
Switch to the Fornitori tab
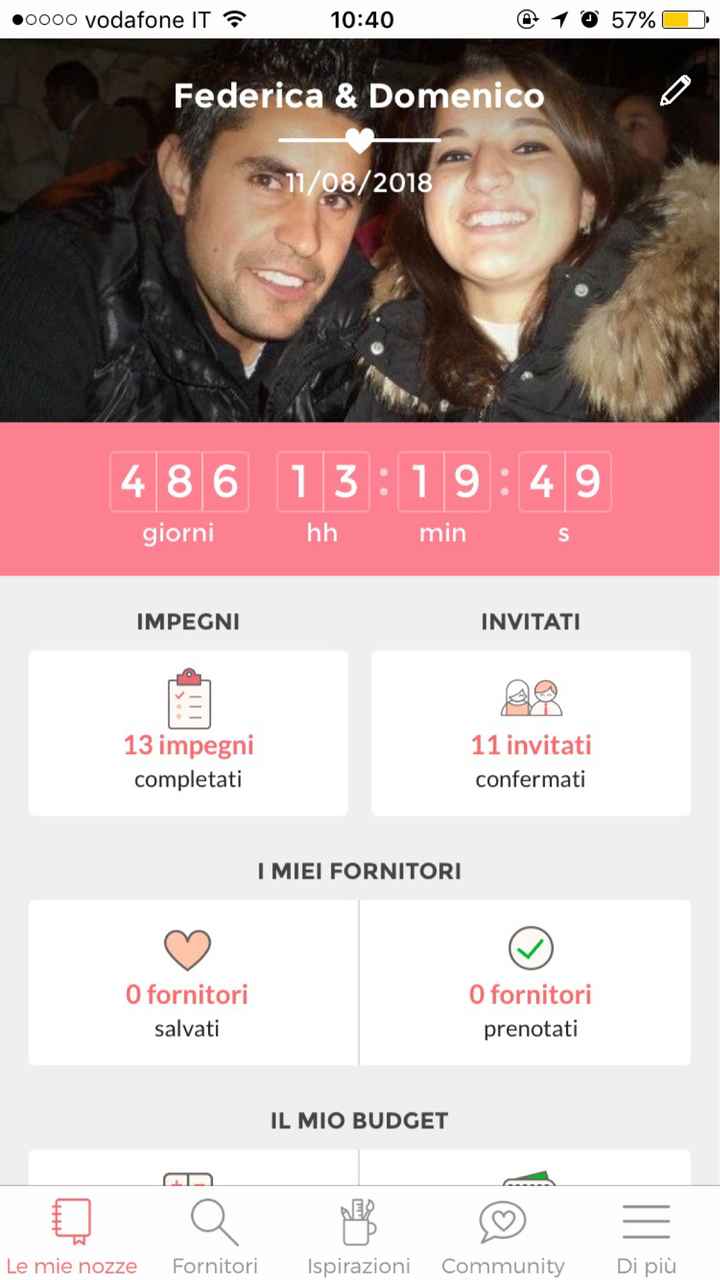click(x=215, y=1235)
